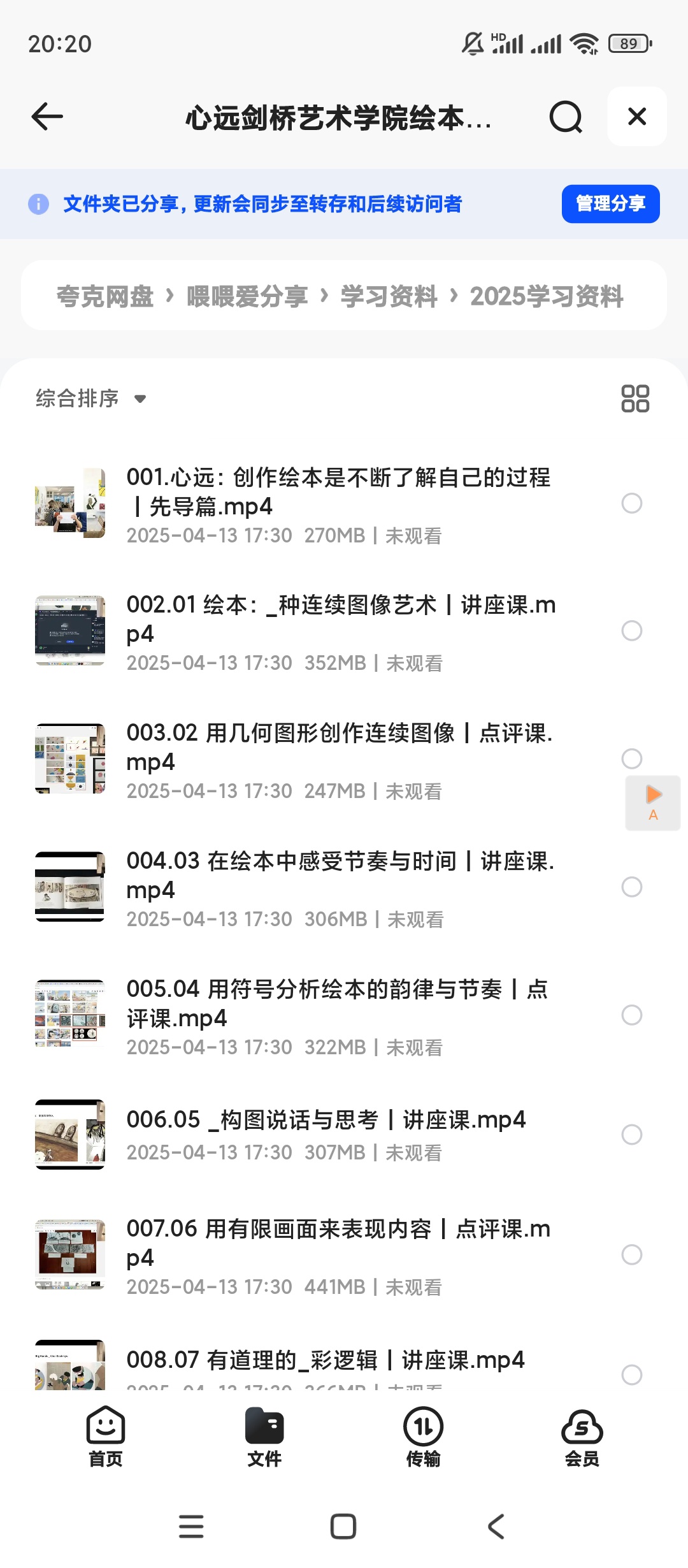Select the checkbox for 007.06 点评课 video
688x1568 pixels.
click(x=631, y=1254)
